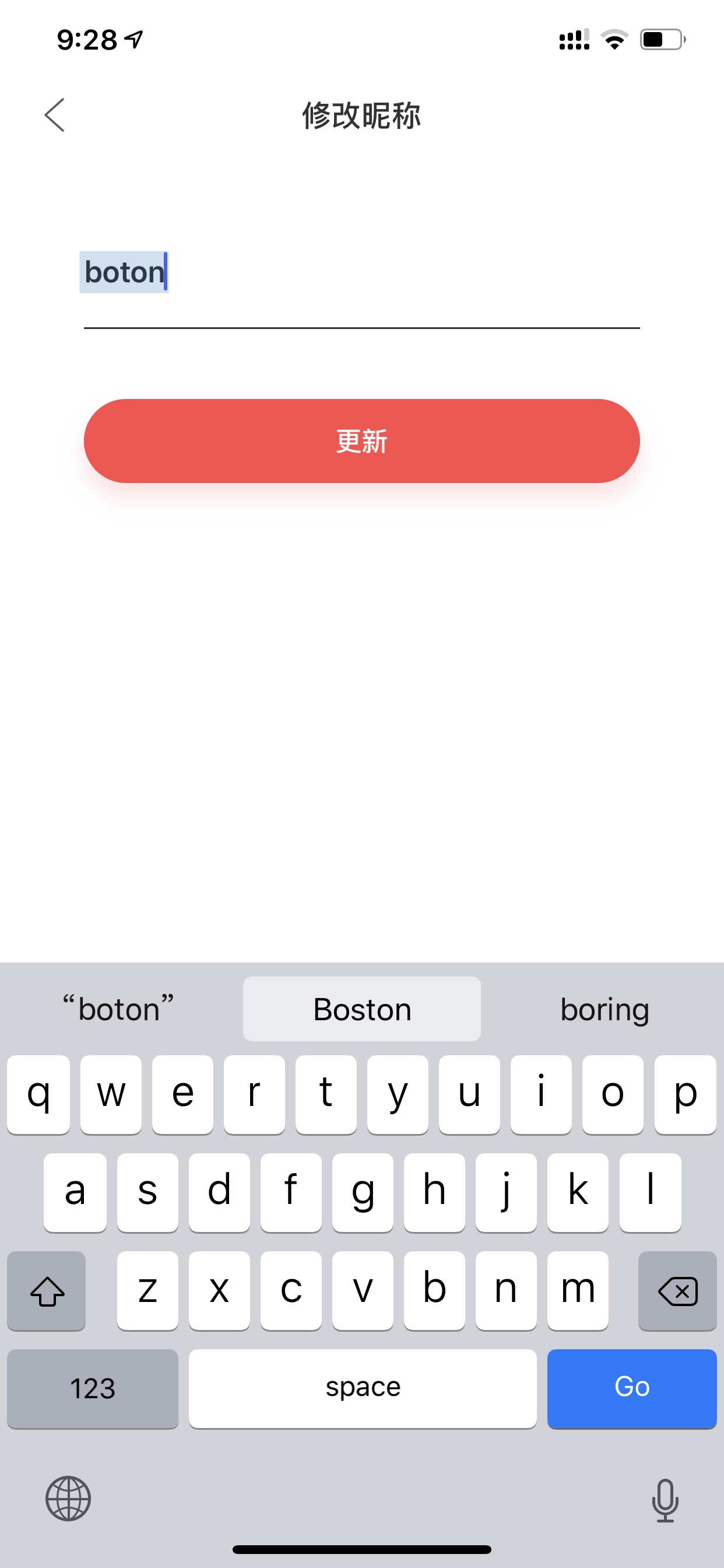Screen dimensions: 724x1568
Task: Go back from the nickname edit page
Action: coord(55,115)
